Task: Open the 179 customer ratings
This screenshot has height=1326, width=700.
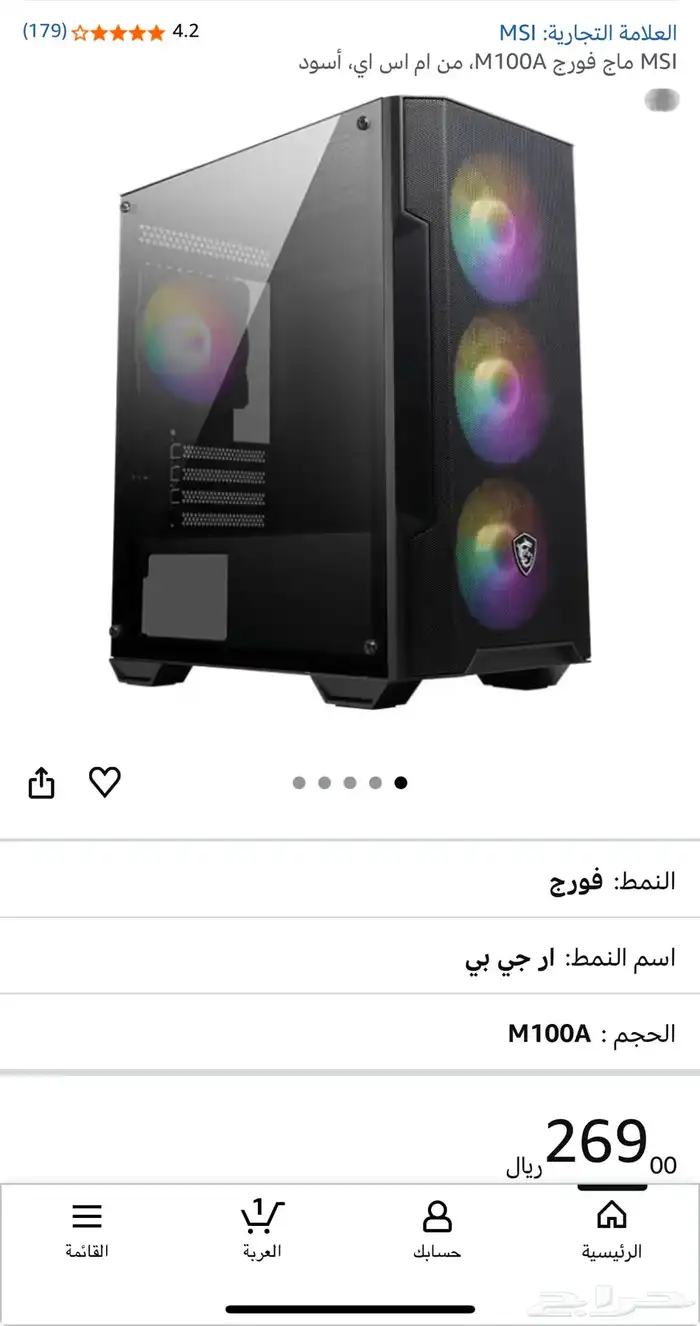Action: (x=45, y=31)
